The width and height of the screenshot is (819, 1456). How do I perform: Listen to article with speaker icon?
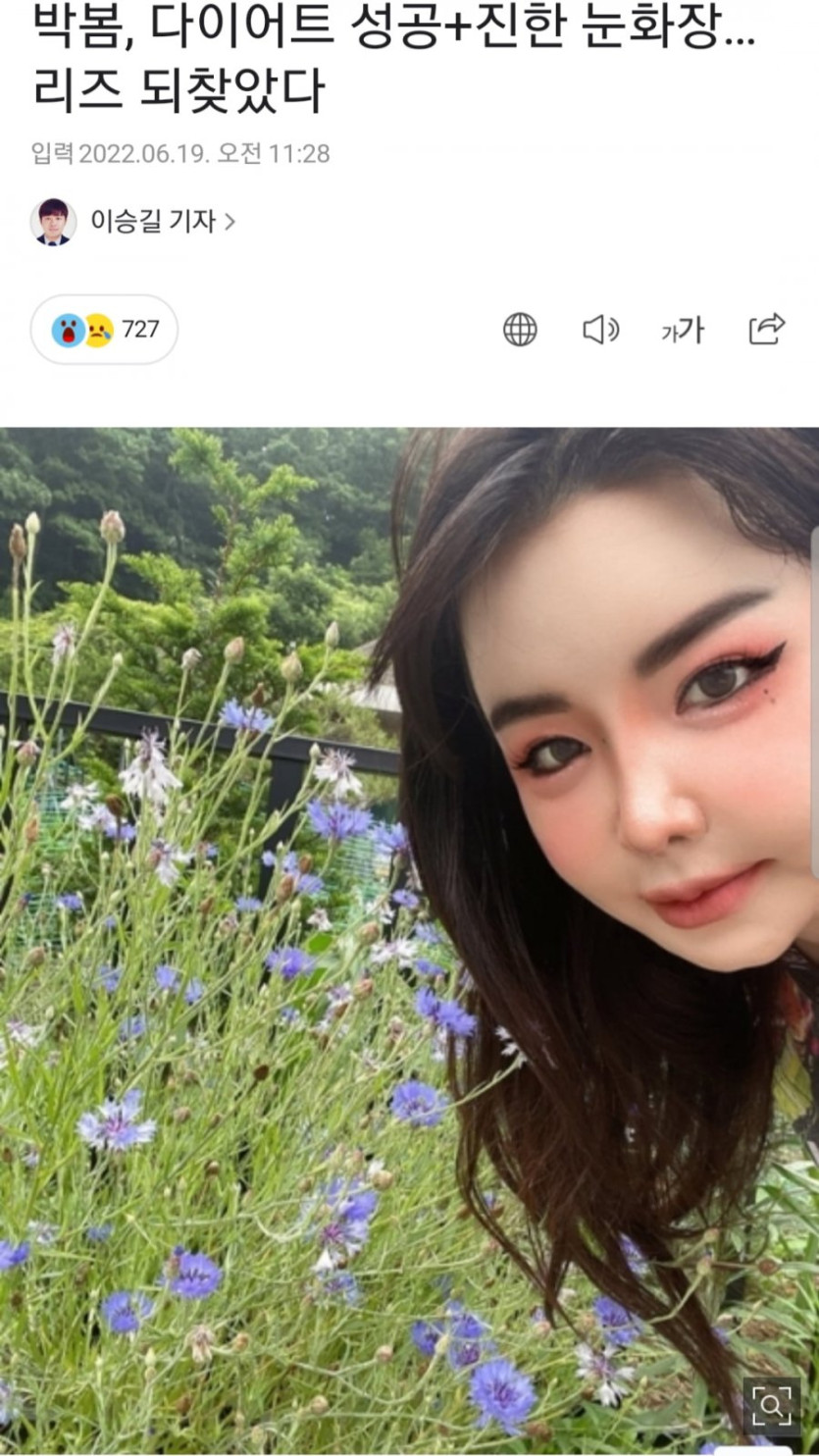click(x=600, y=330)
